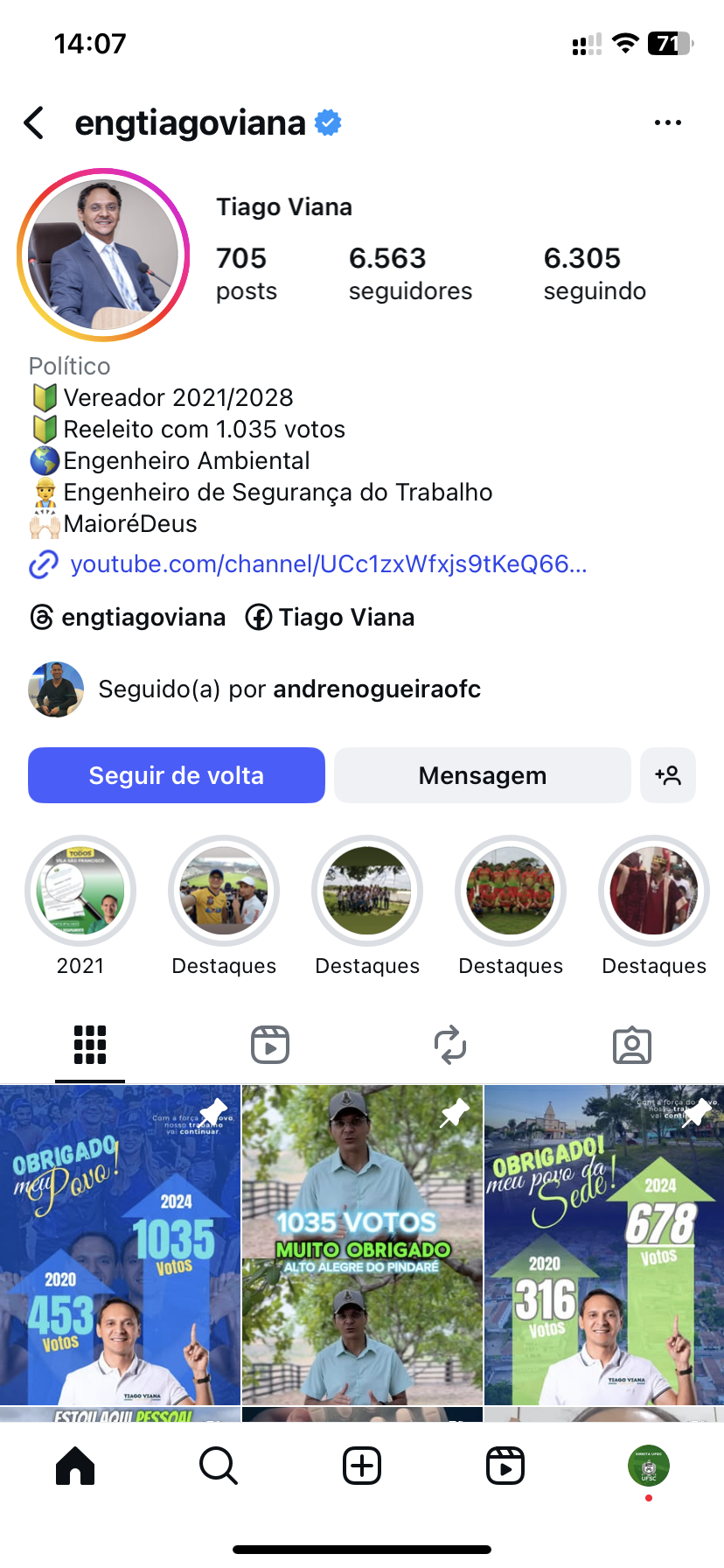Send a message via Mensagem
The width and height of the screenshot is (724, 1568).
[x=482, y=775]
